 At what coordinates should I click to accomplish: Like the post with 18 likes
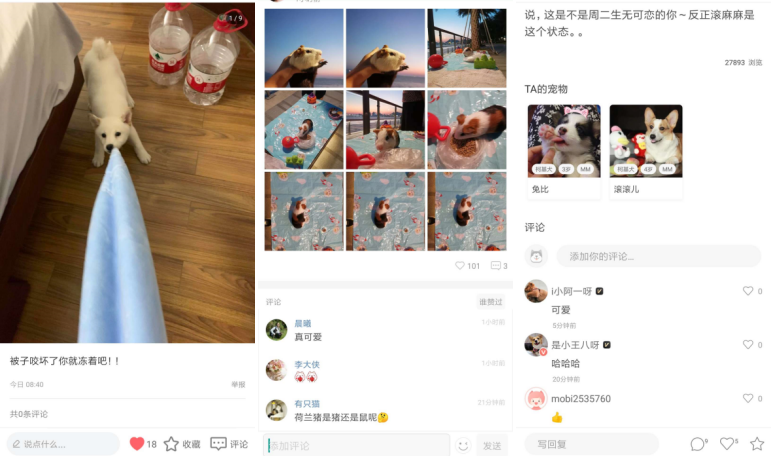pos(138,444)
